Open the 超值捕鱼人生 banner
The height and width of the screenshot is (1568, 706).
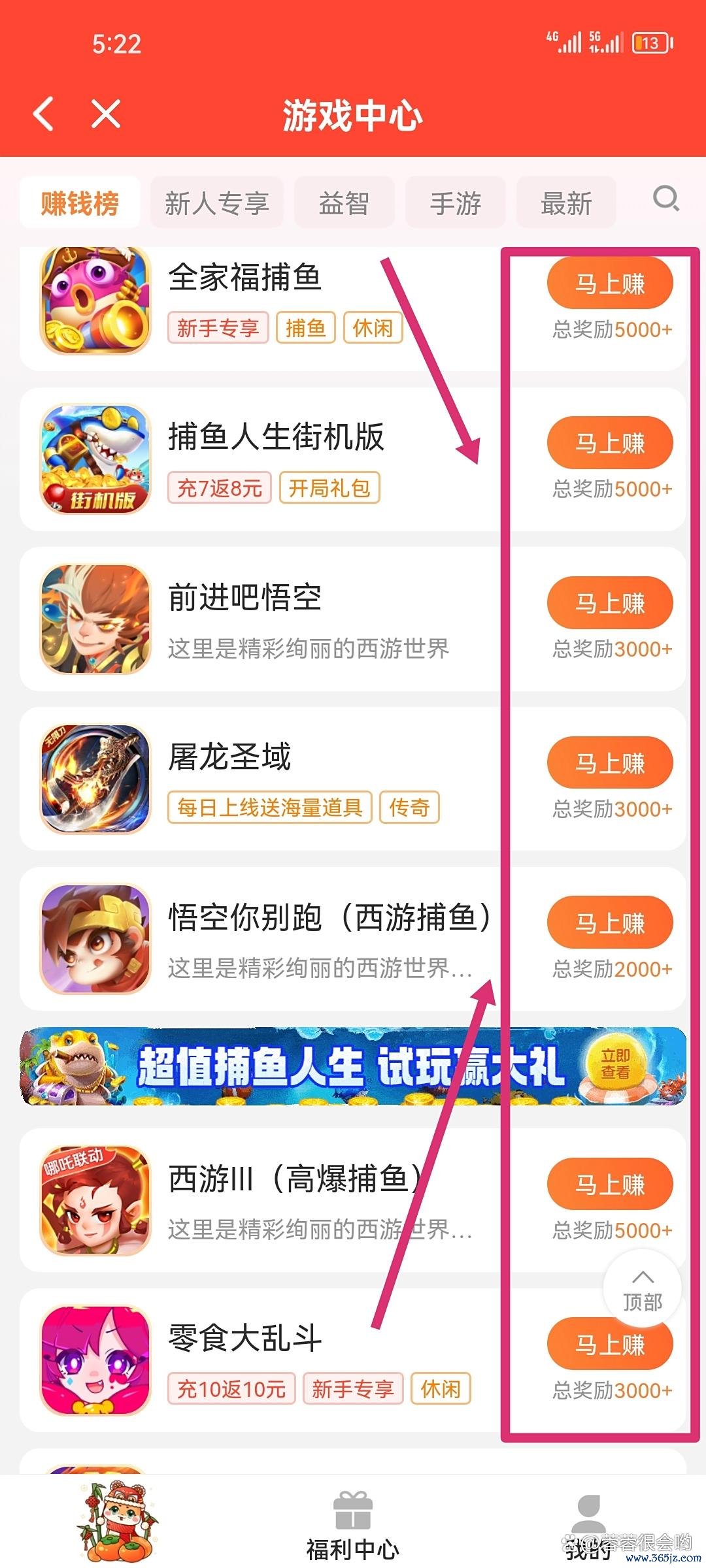[x=353, y=1066]
